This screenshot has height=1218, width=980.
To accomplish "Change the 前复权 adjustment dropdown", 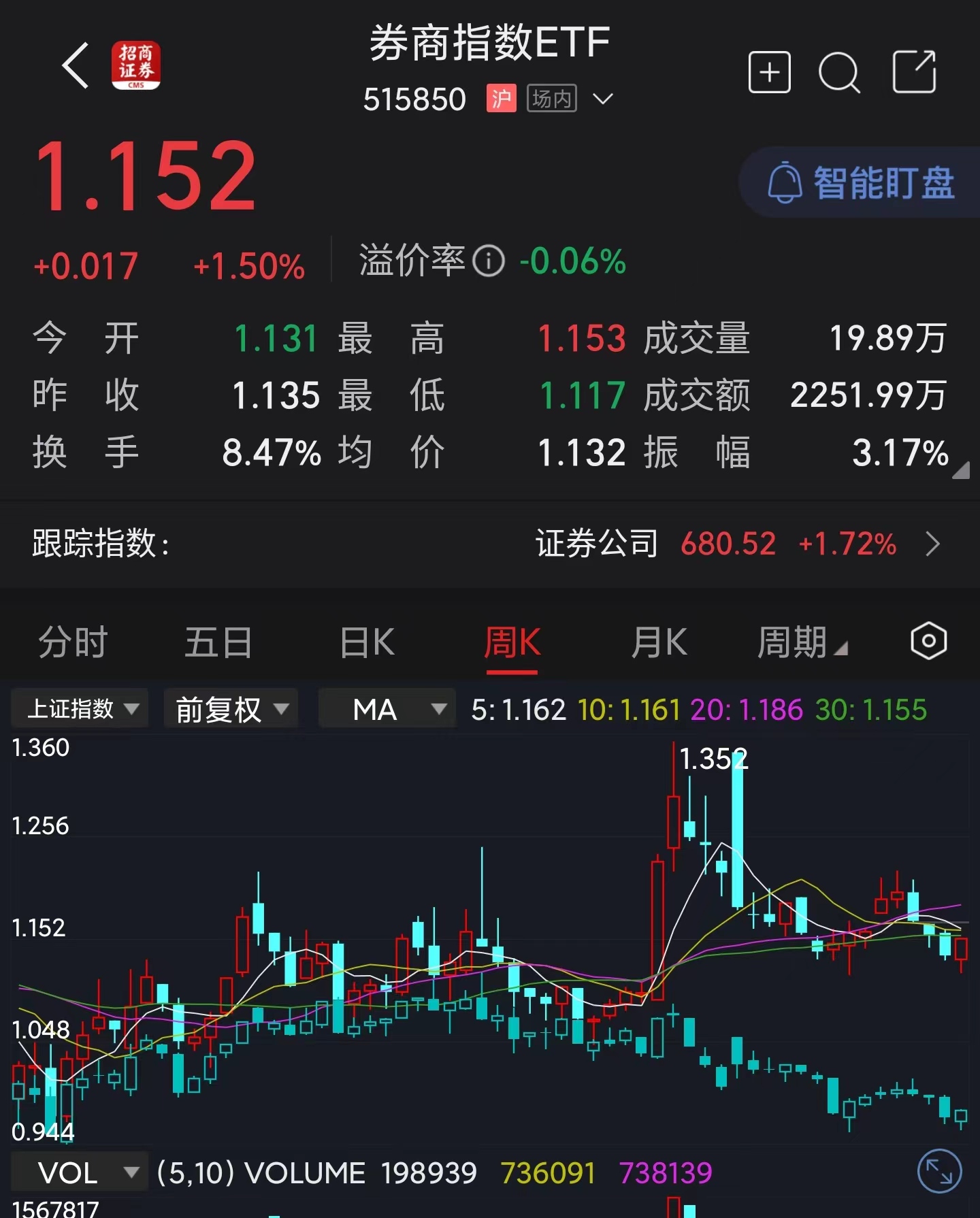I will [x=231, y=709].
